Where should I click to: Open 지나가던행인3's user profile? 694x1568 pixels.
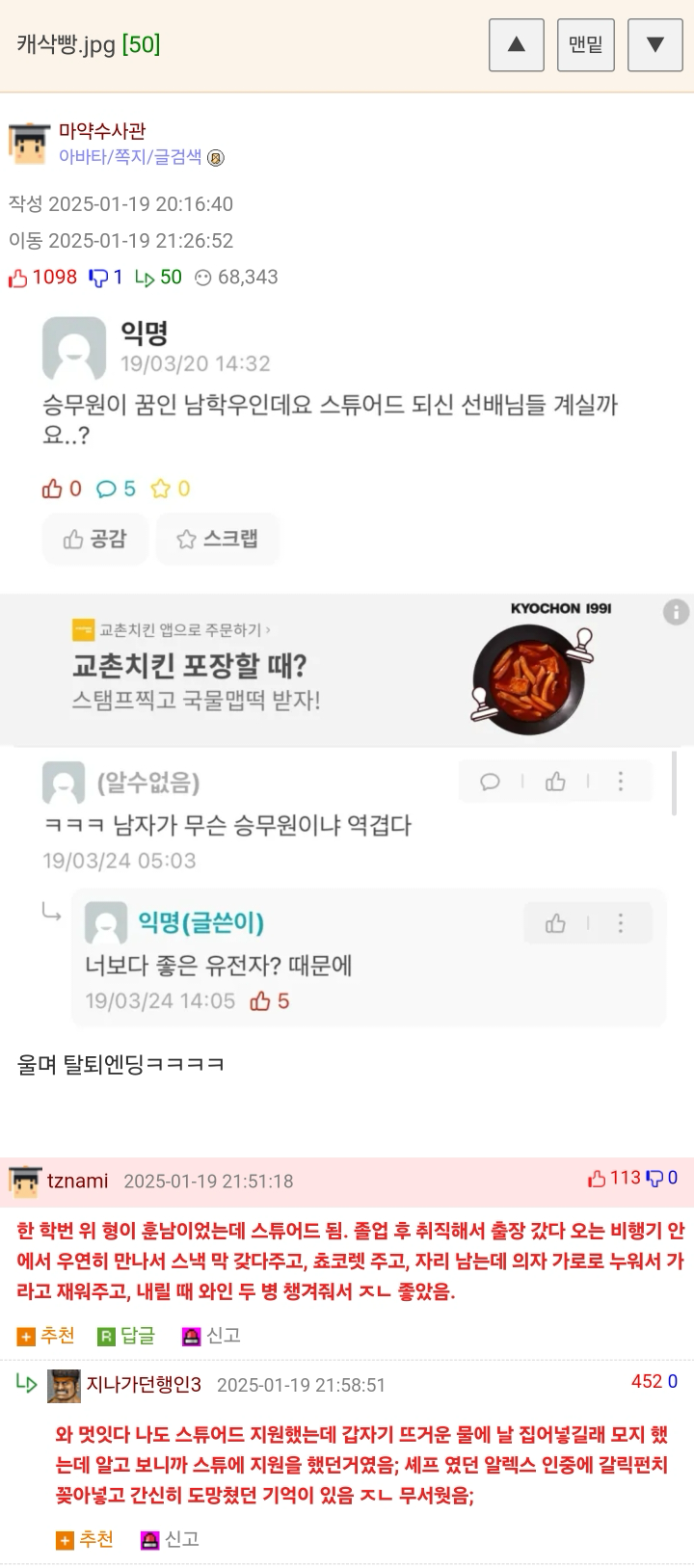point(144,1385)
